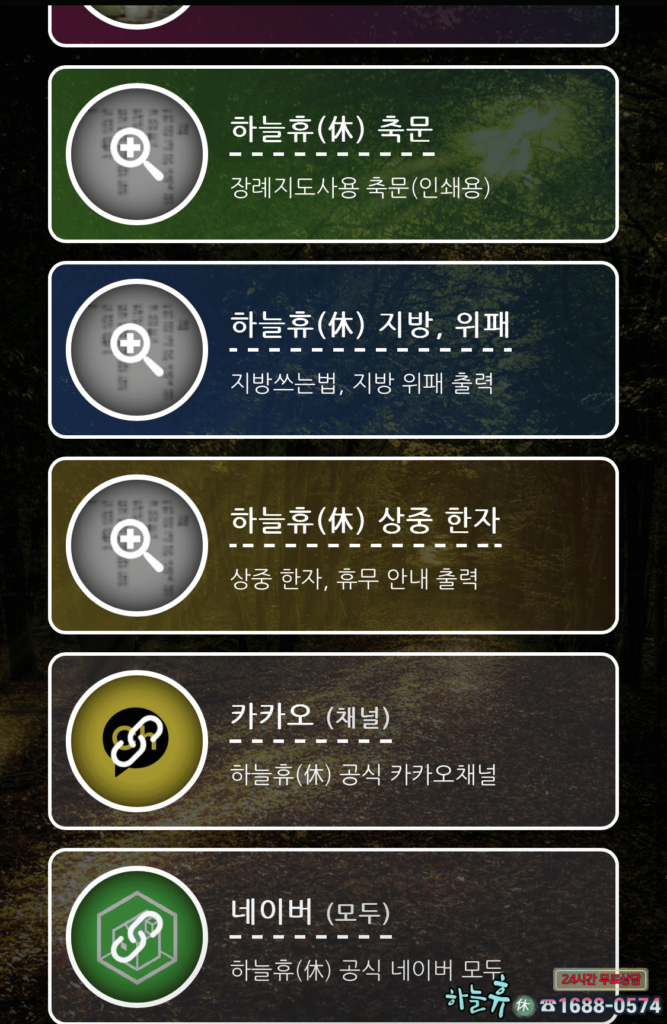The image size is (667, 1024).
Task: Open the 하늘휴 지방, 위패 card
Action: [x=333, y=350]
